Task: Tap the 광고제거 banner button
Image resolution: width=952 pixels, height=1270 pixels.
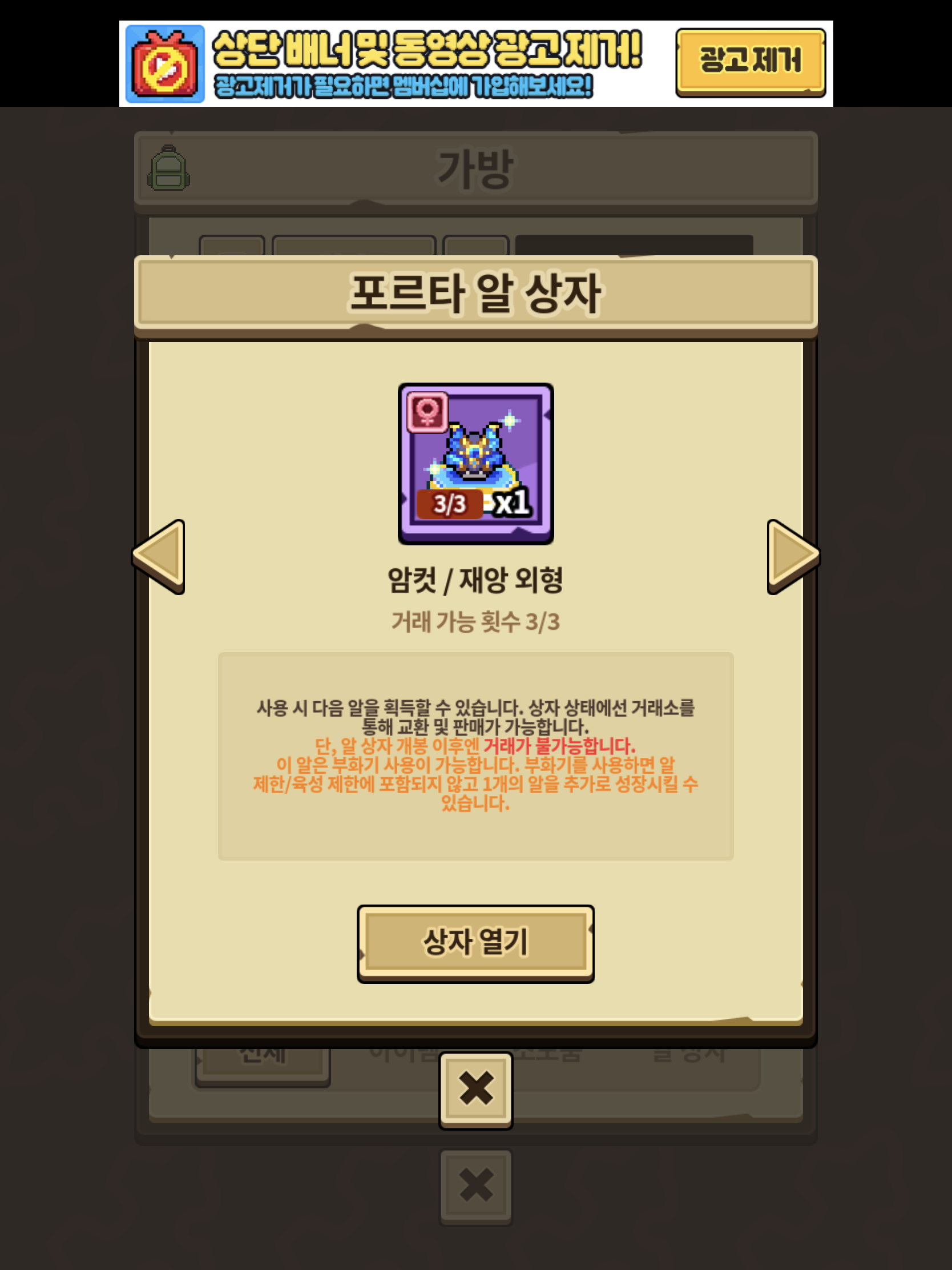Action: (x=750, y=62)
